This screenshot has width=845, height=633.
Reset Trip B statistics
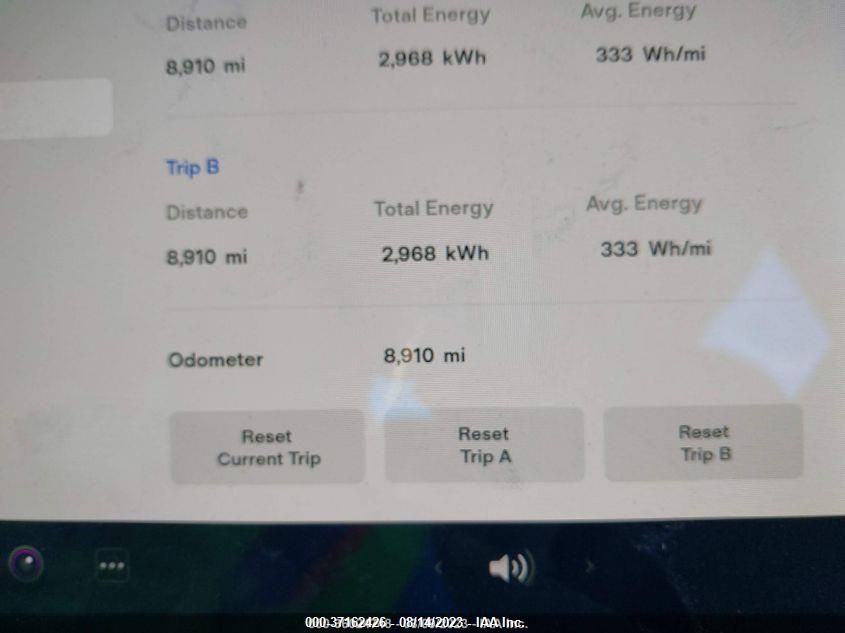point(704,442)
